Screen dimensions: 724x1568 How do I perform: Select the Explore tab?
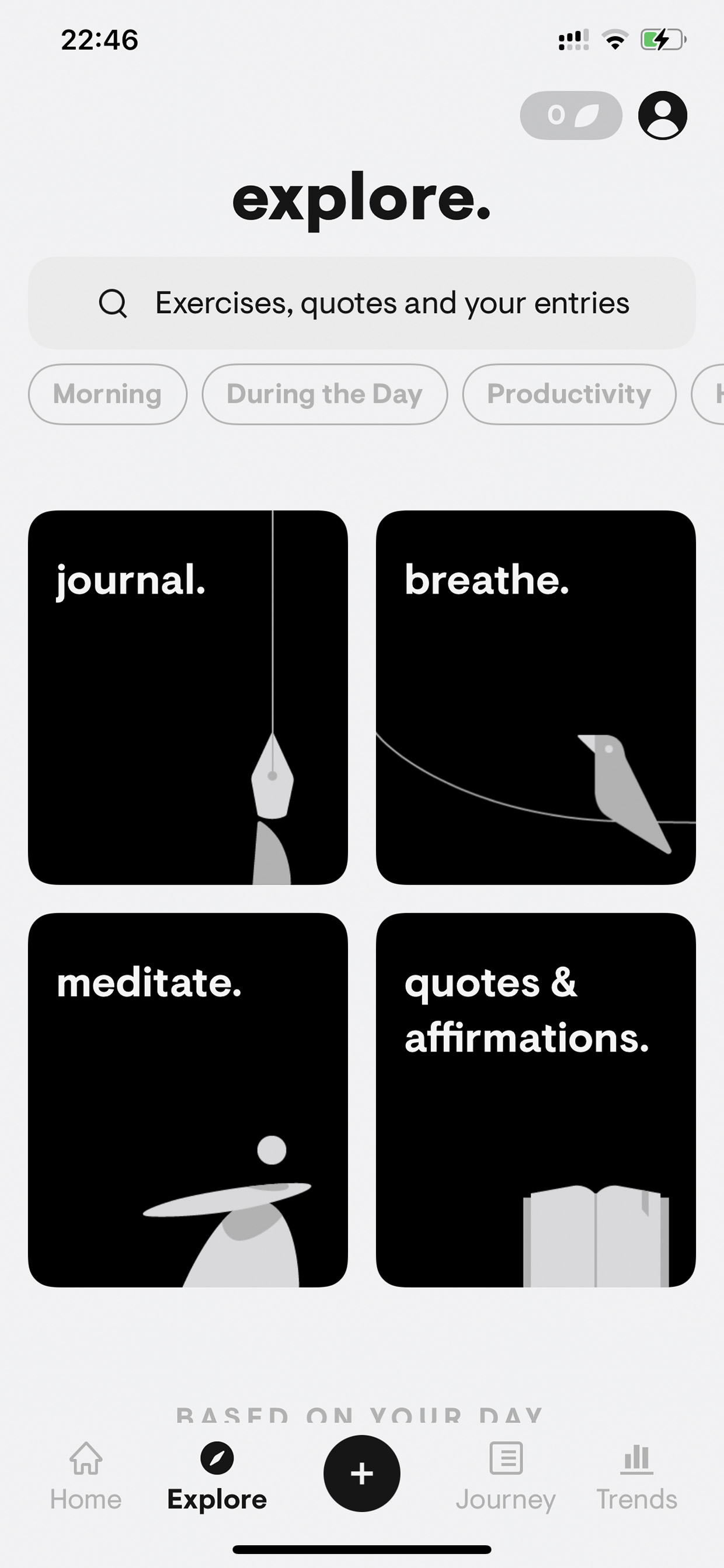(217, 1476)
